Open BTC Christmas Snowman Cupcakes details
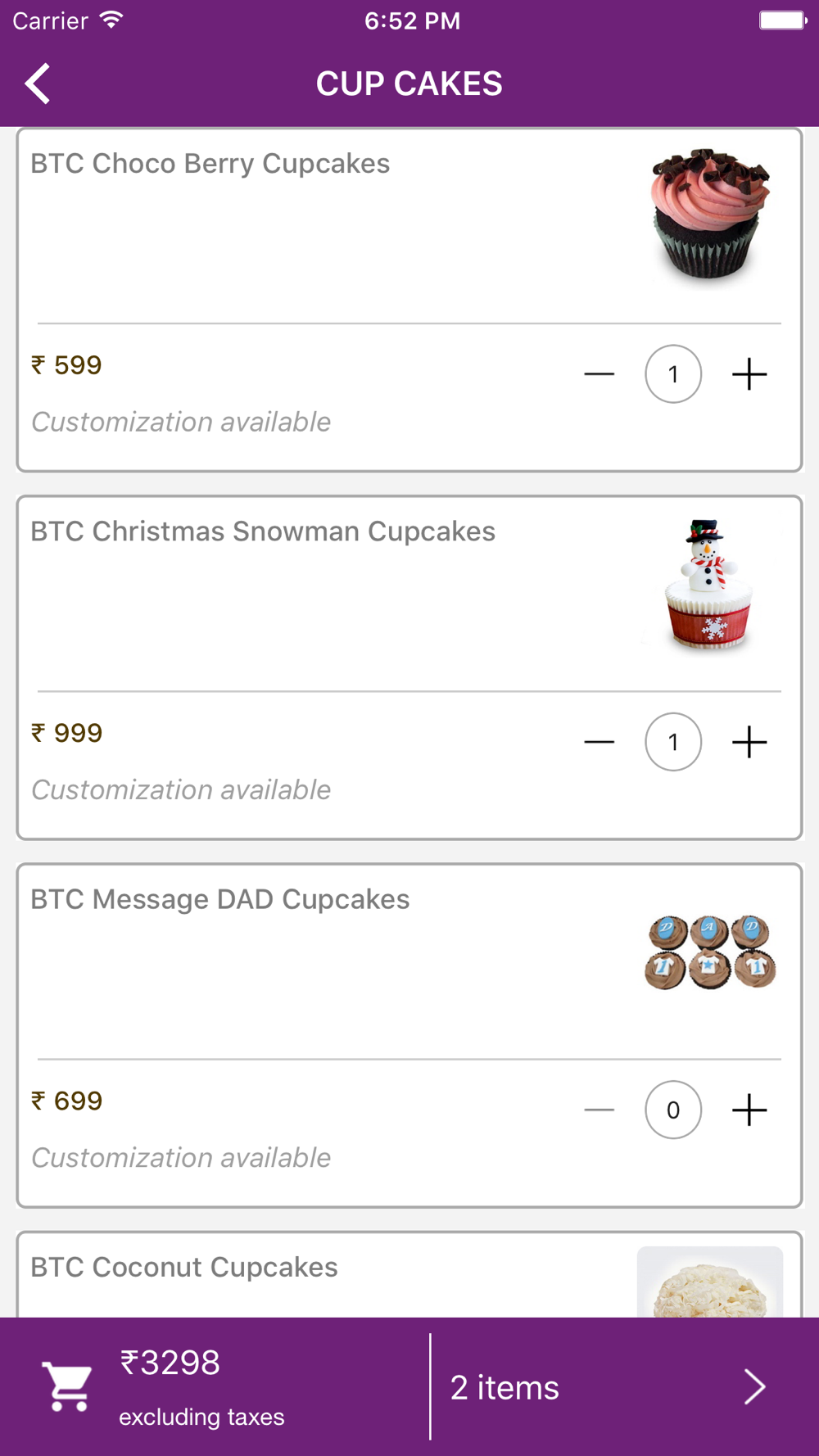Image resolution: width=819 pixels, height=1456 pixels. [x=409, y=667]
